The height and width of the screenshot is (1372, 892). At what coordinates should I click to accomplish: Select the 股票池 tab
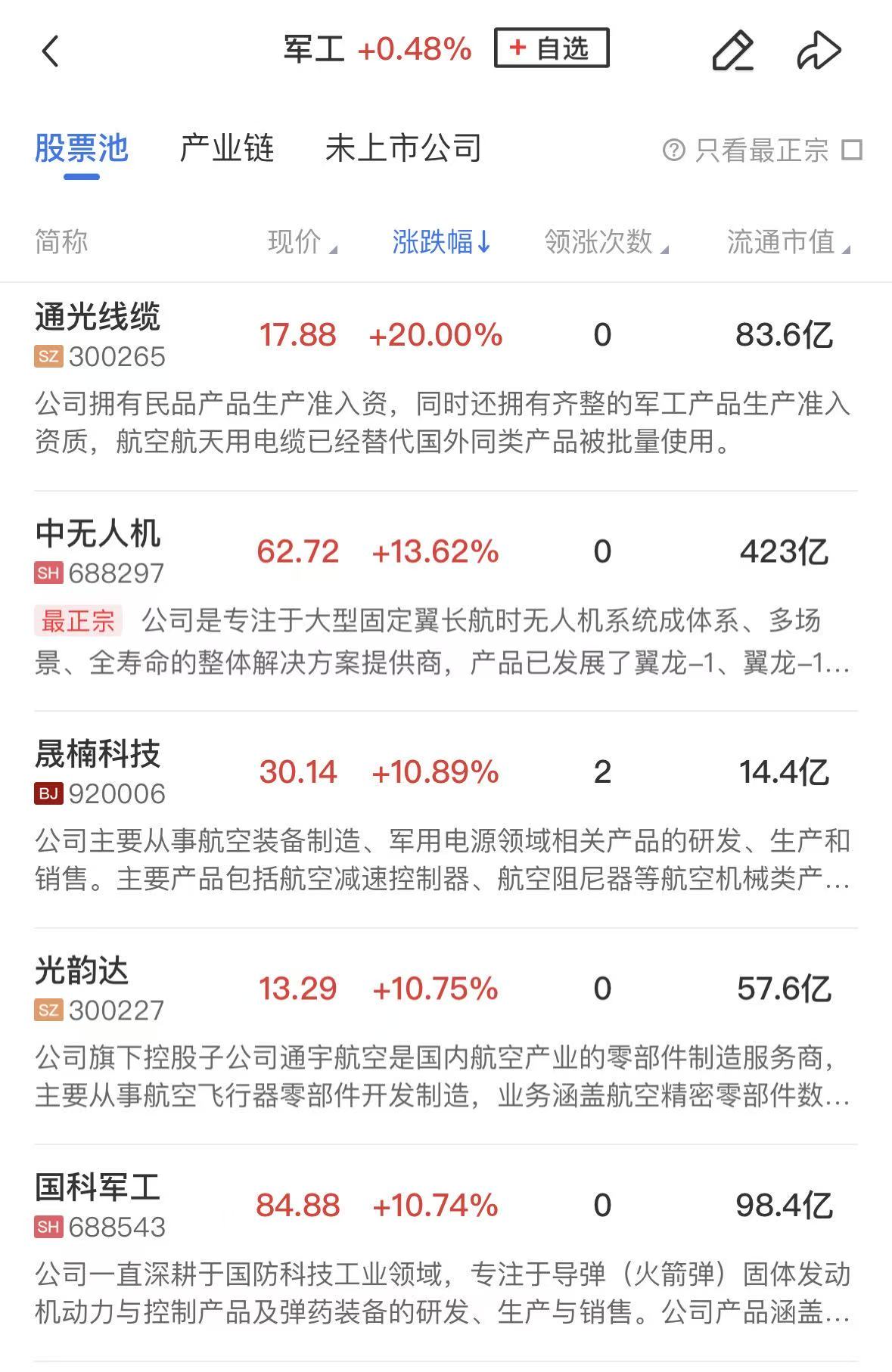click(82, 148)
